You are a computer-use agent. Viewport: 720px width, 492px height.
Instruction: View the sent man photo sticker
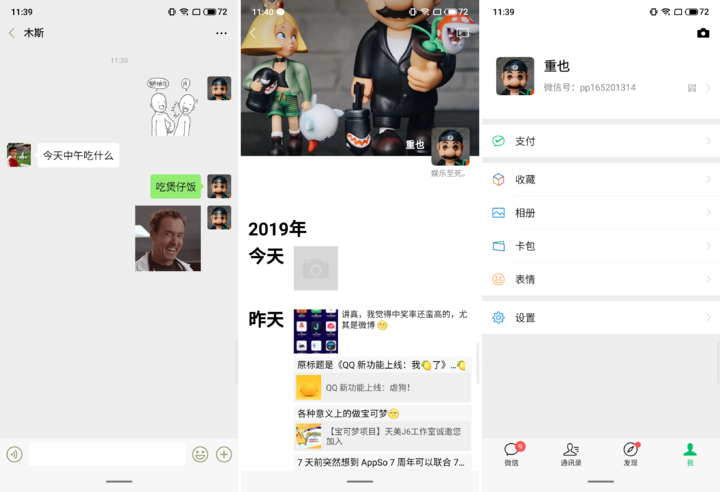click(x=168, y=238)
